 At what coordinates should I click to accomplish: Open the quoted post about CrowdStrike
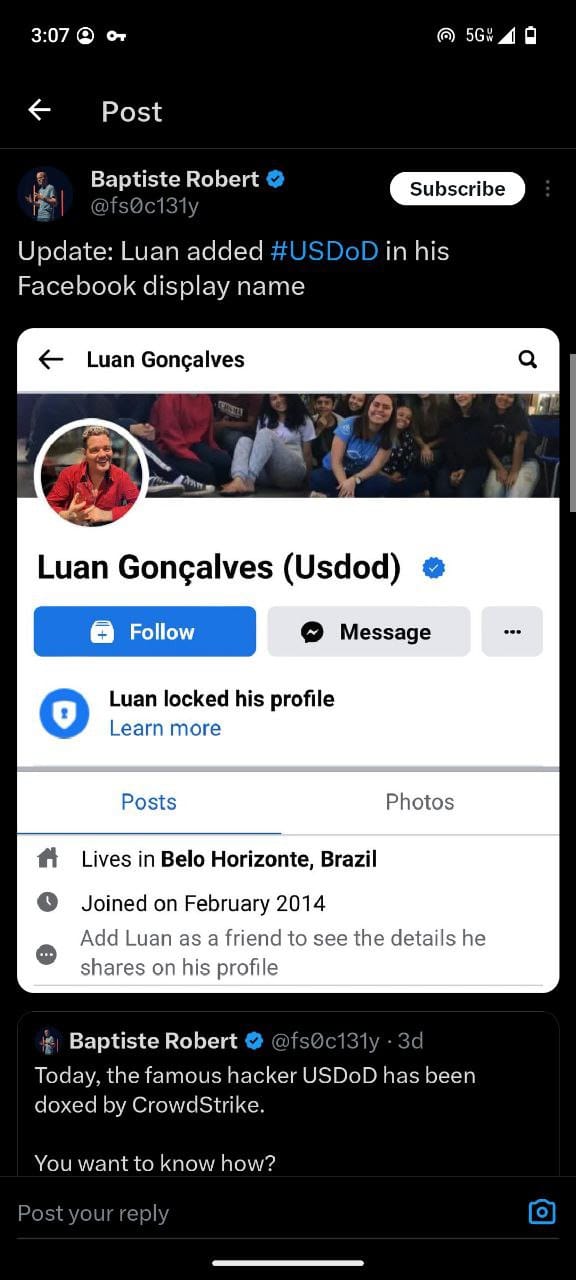[x=288, y=1094]
